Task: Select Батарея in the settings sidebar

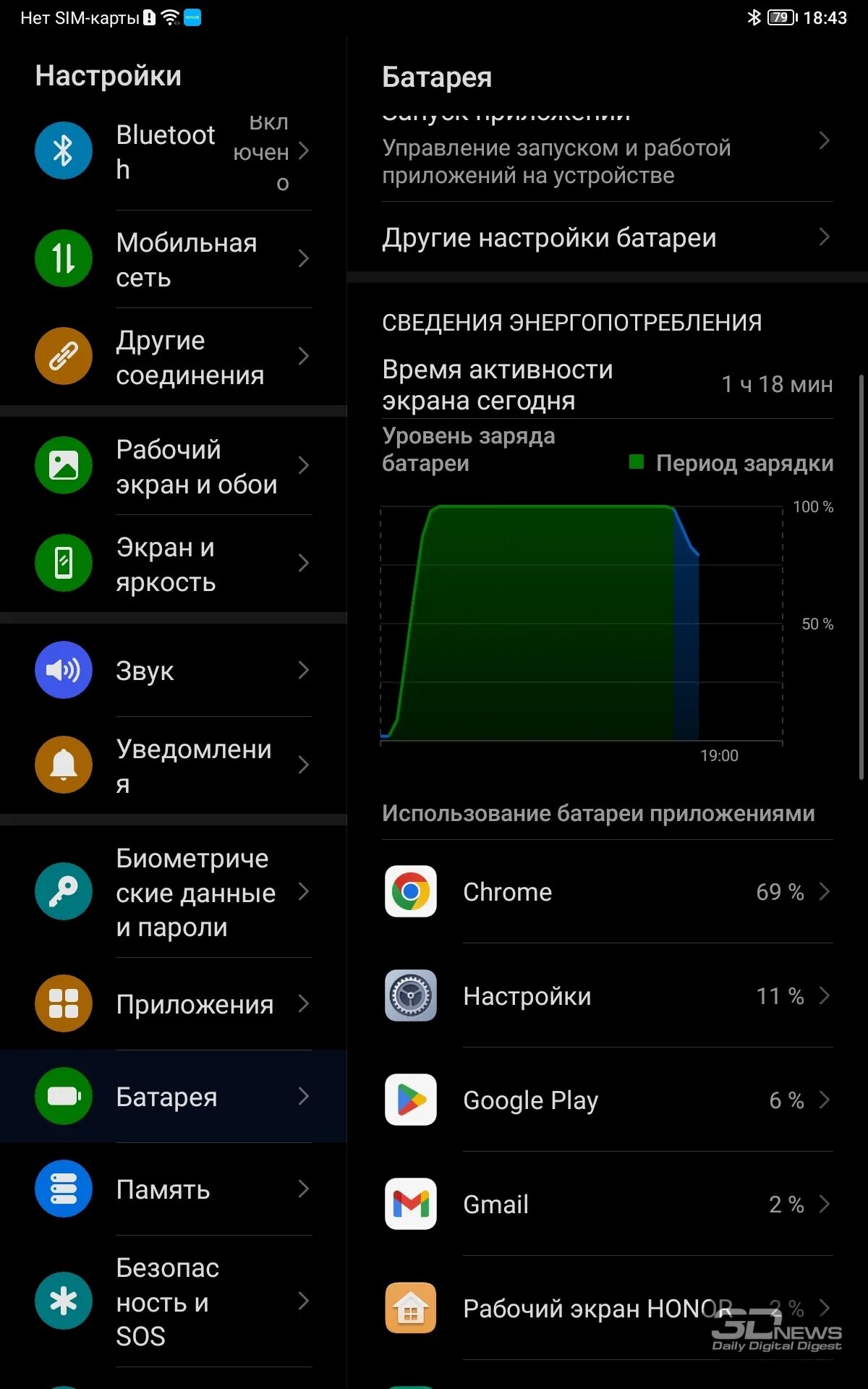Action: tap(166, 1096)
